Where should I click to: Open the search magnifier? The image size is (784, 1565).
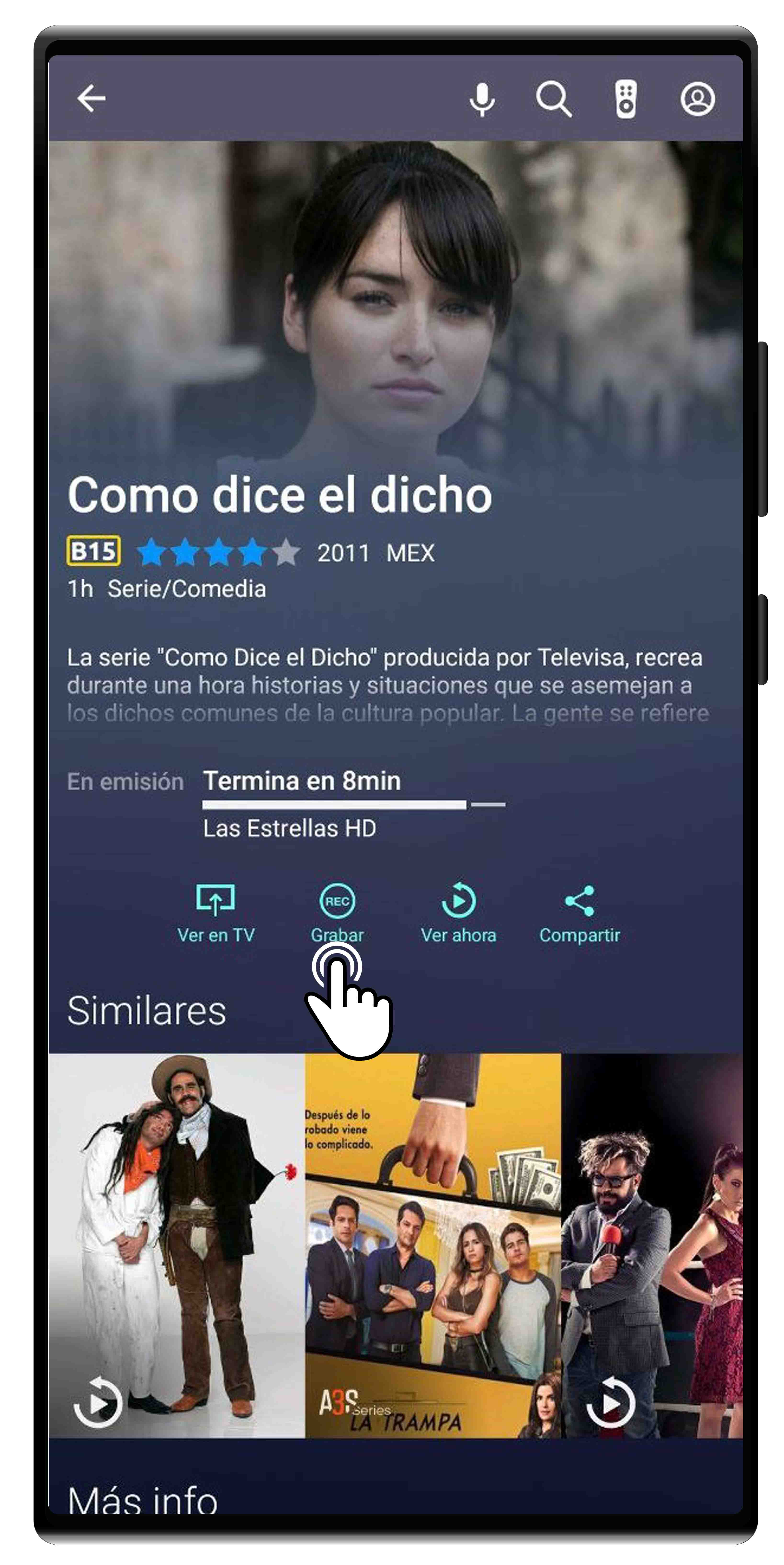click(553, 99)
